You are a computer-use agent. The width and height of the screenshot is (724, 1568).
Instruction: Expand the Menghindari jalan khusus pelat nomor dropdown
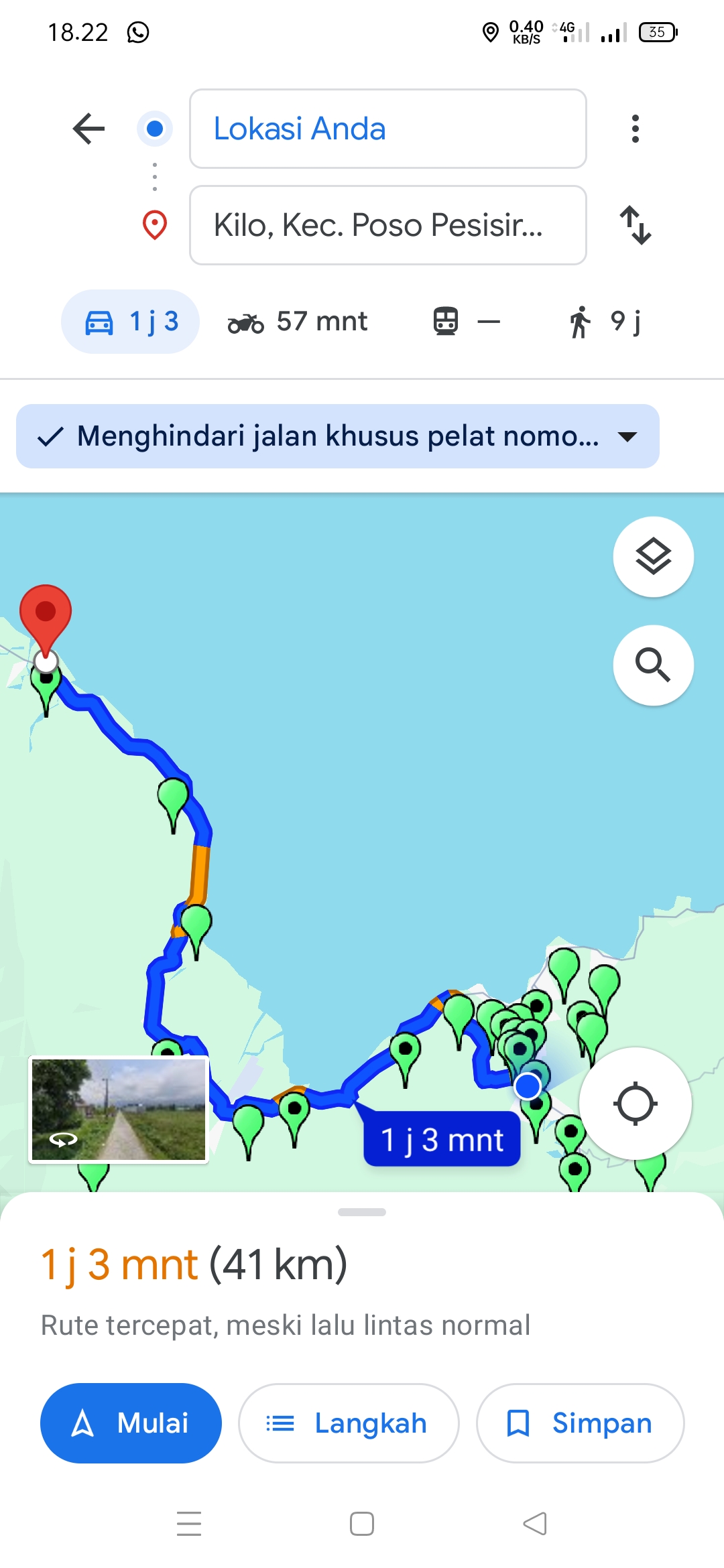point(338,436)
